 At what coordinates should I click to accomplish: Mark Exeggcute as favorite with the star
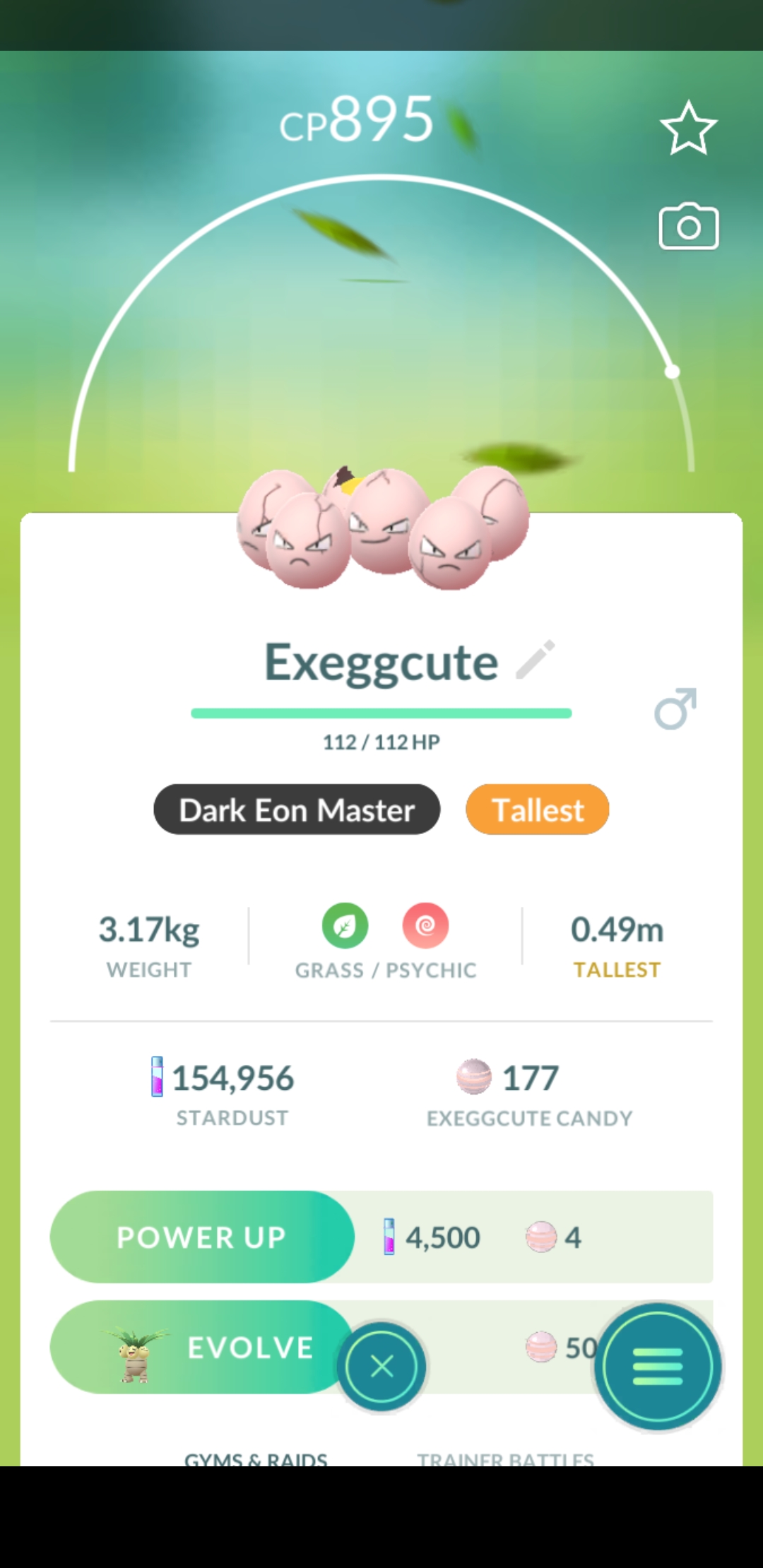click(x=688, y=129)
